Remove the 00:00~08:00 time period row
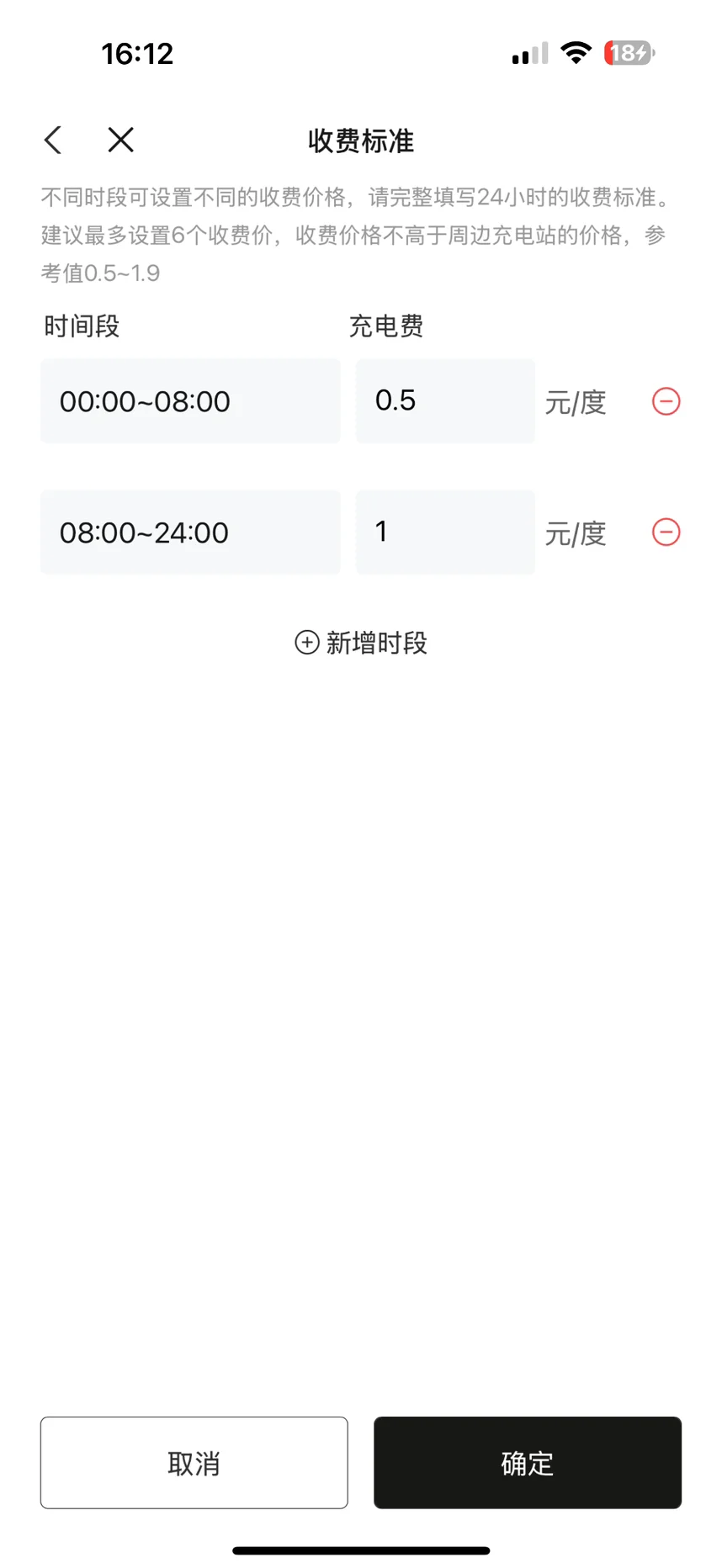Viewport: 722px width, 1568px height. tap(666, 401)
